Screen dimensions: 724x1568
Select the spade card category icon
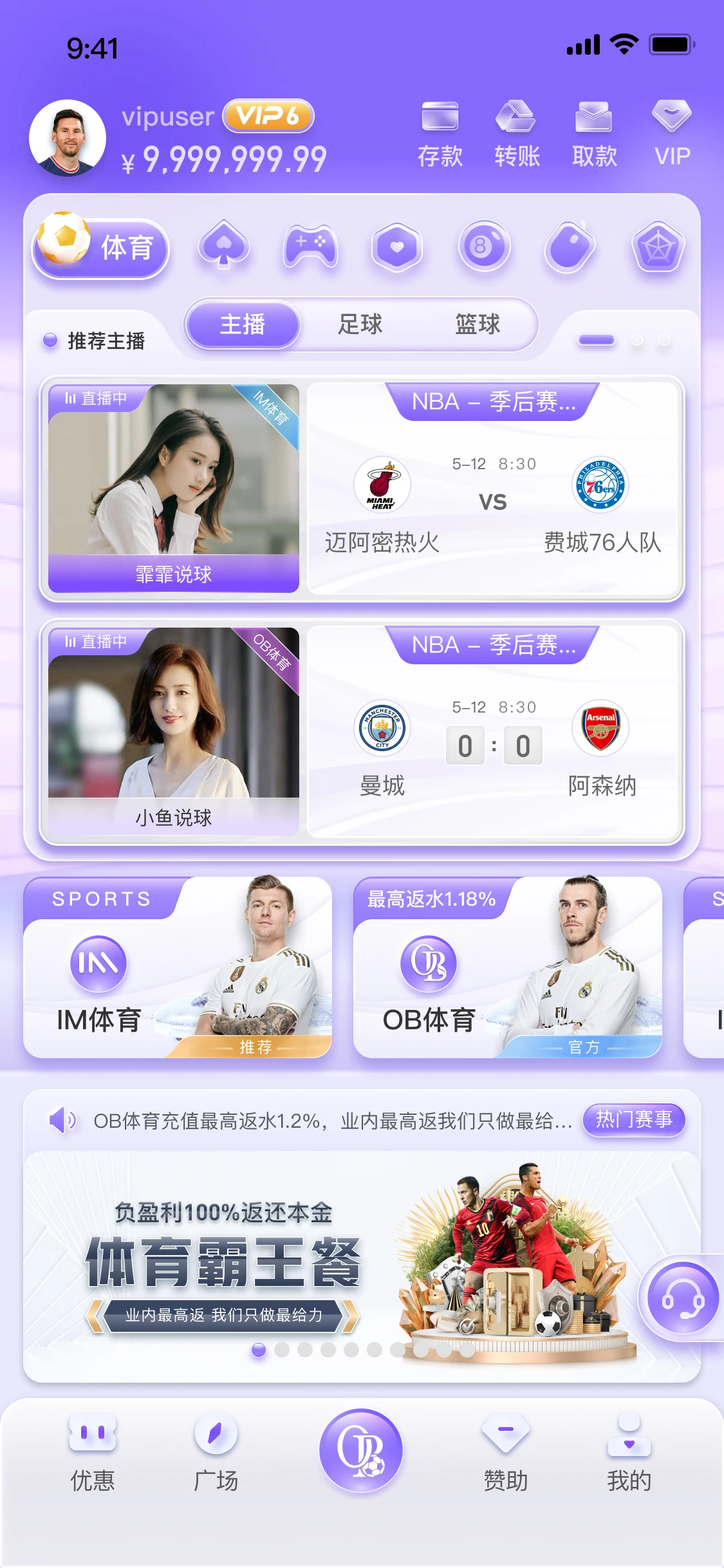coord(223,247)
